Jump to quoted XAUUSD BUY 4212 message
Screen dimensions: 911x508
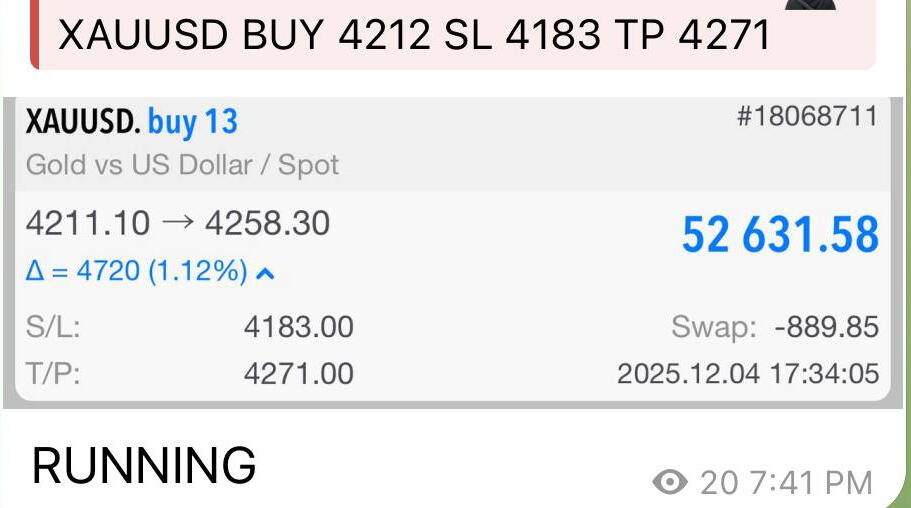[415, 35]
